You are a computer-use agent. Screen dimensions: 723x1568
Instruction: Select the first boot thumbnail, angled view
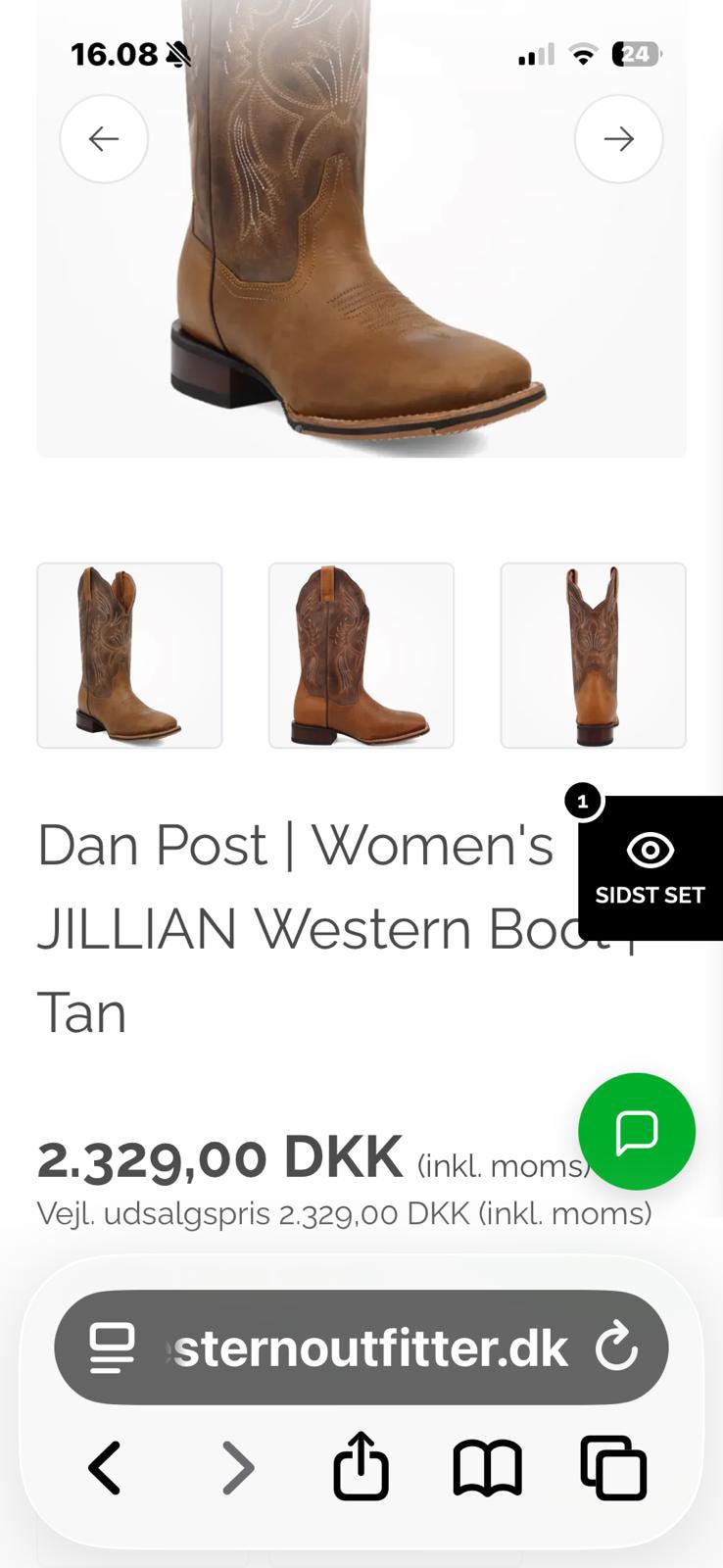(129, 656)
